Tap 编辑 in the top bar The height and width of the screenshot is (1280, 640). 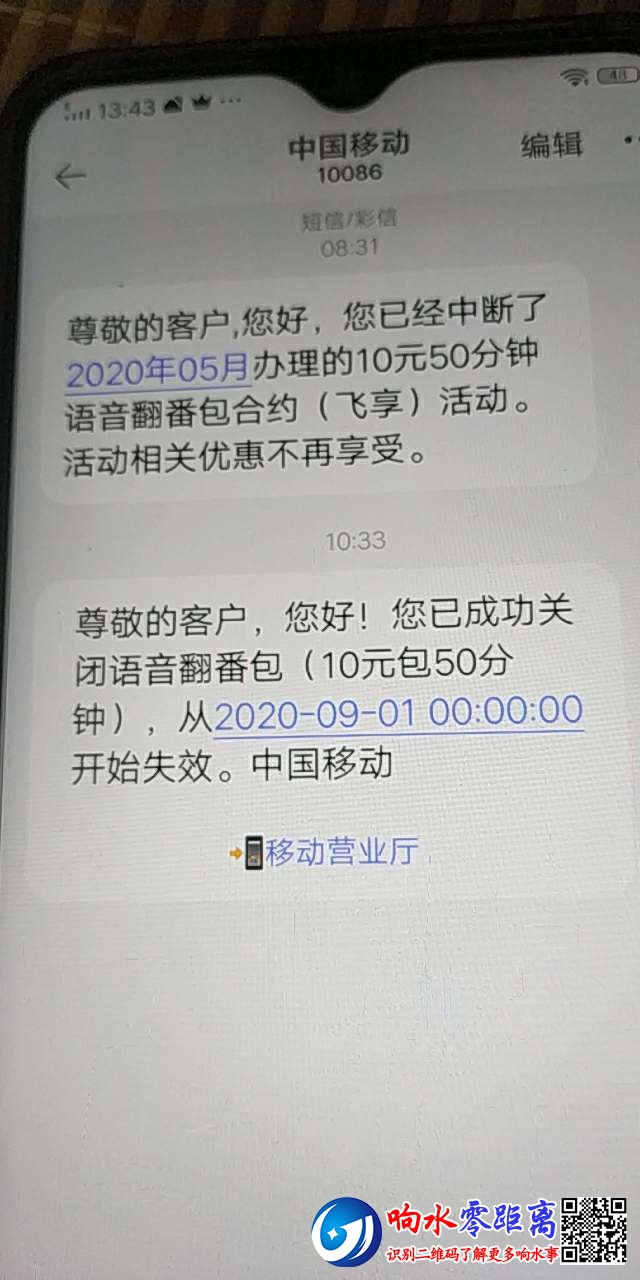551,145
